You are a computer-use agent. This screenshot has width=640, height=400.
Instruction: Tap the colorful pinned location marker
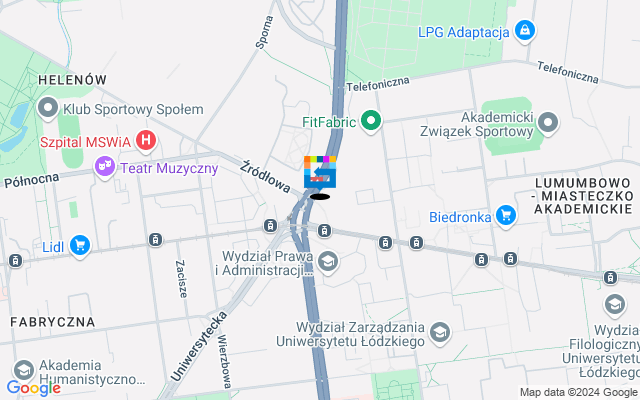tap(320, 174)
